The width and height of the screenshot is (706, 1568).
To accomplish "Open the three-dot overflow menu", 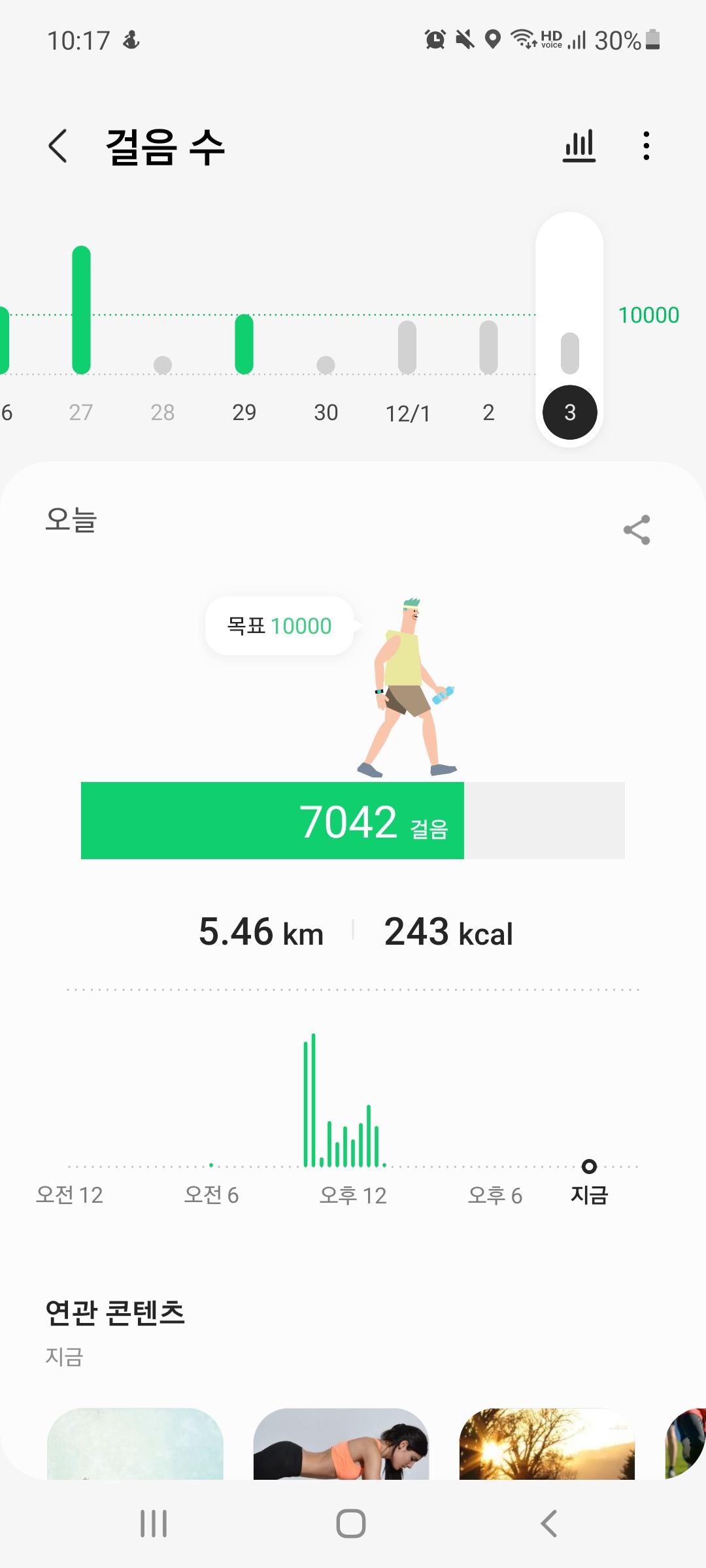I will [x=646, y=146].
